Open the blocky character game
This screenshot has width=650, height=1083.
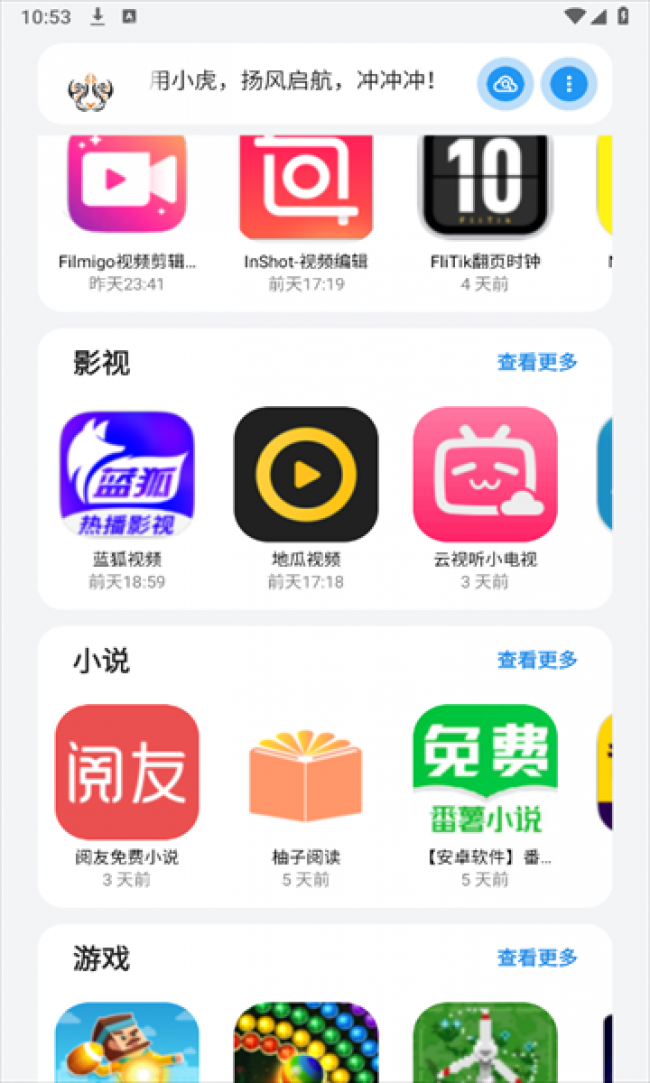coord(126,1042)
